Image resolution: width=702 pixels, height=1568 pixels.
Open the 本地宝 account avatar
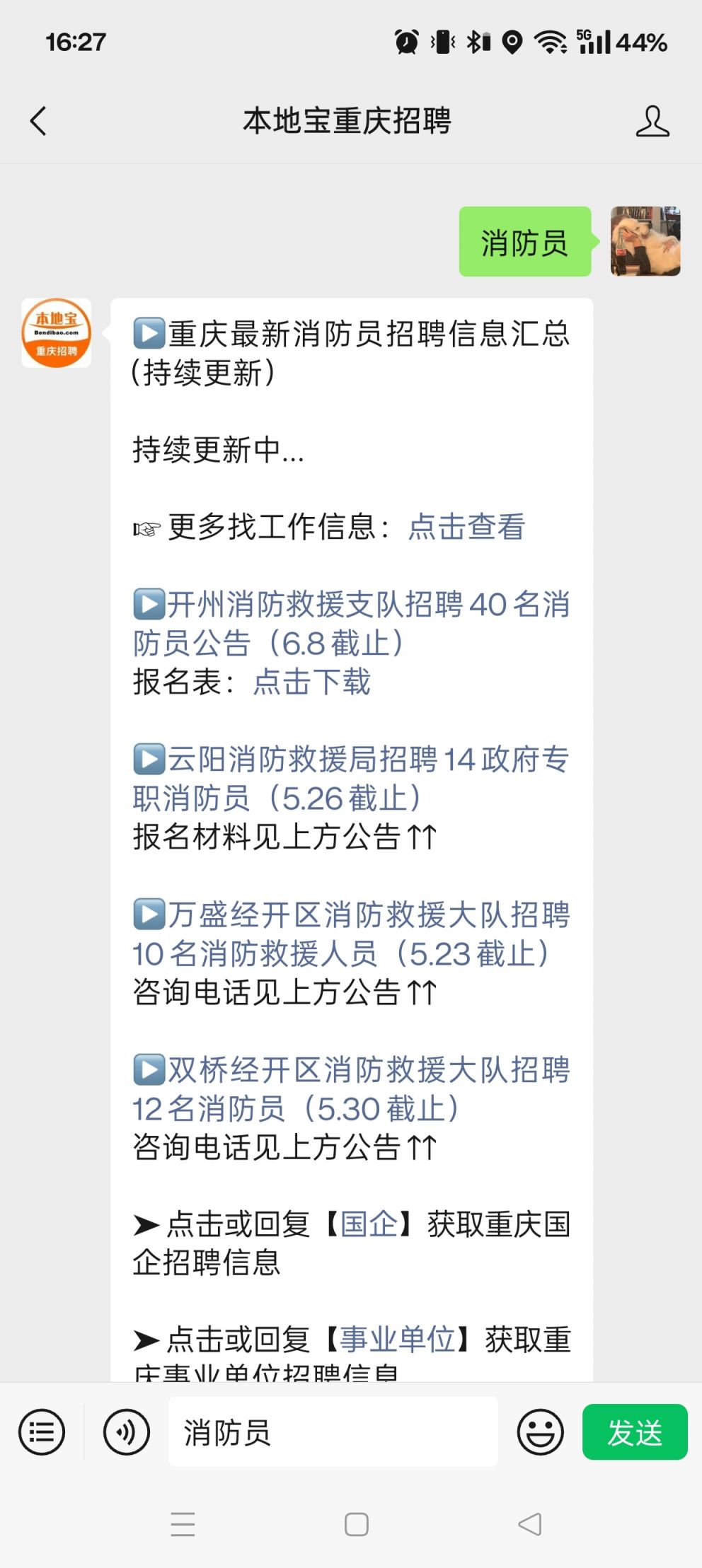click(x=57, y=332)
